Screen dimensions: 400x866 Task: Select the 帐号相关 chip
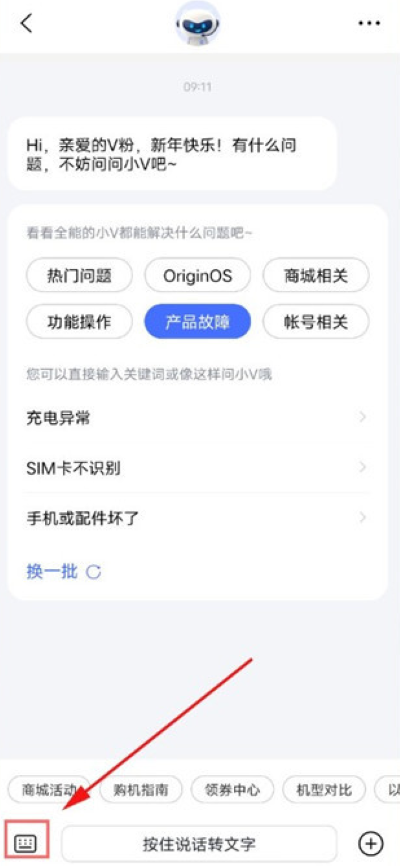coord(316,321)
